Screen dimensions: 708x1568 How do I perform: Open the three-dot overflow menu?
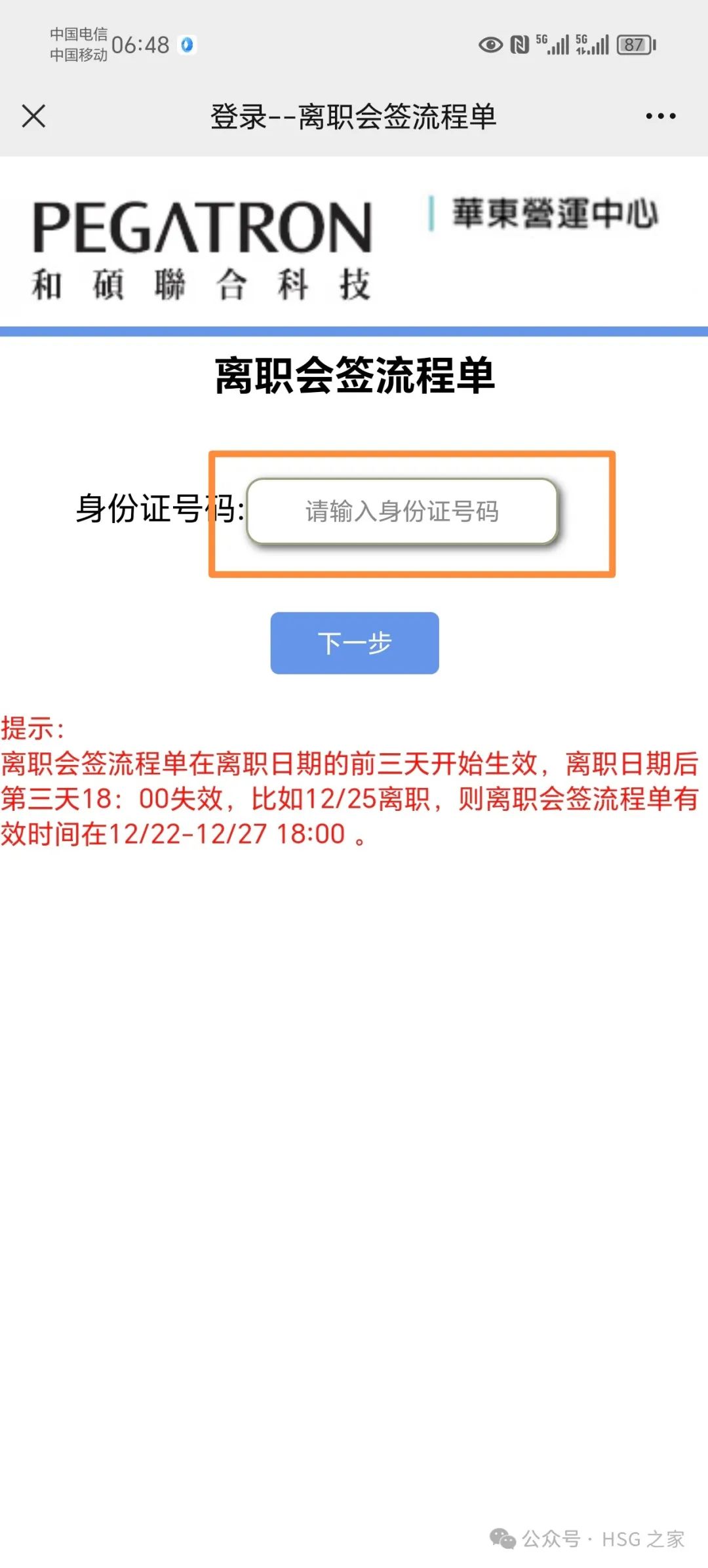pos(660,116)
